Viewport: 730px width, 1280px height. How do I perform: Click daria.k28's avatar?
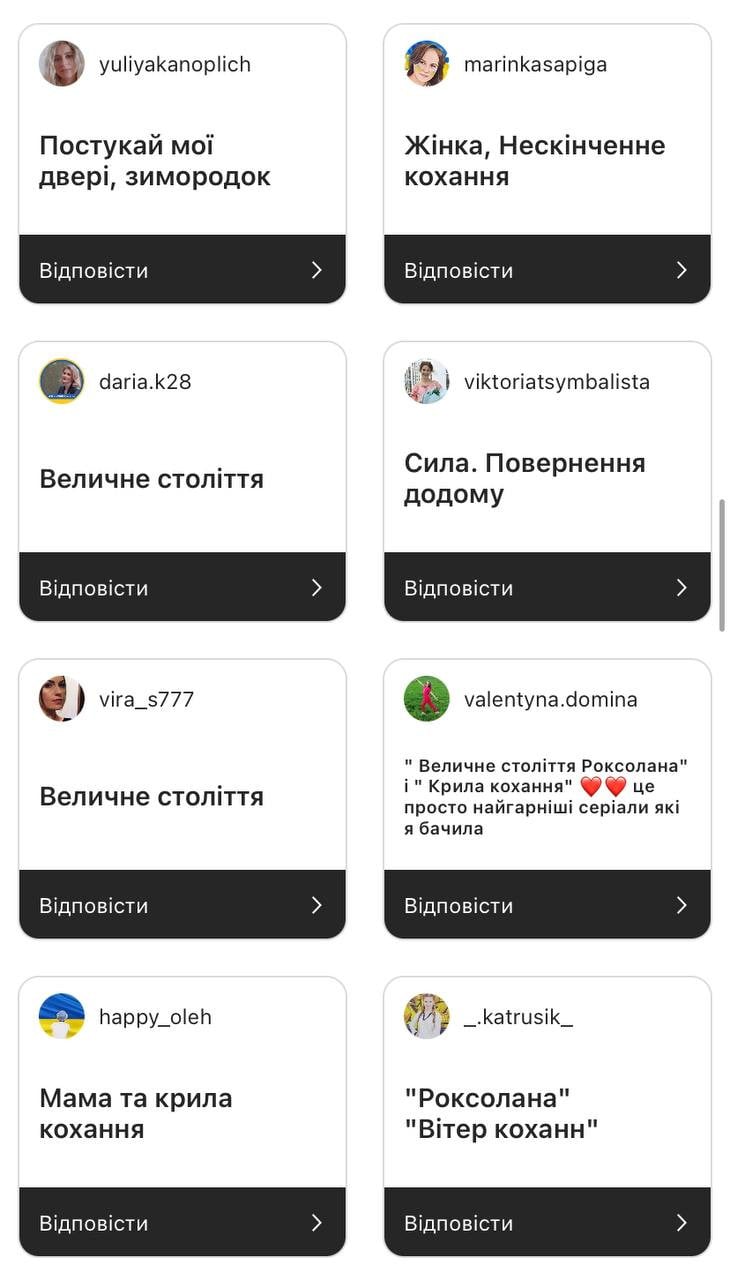[62, 381]
